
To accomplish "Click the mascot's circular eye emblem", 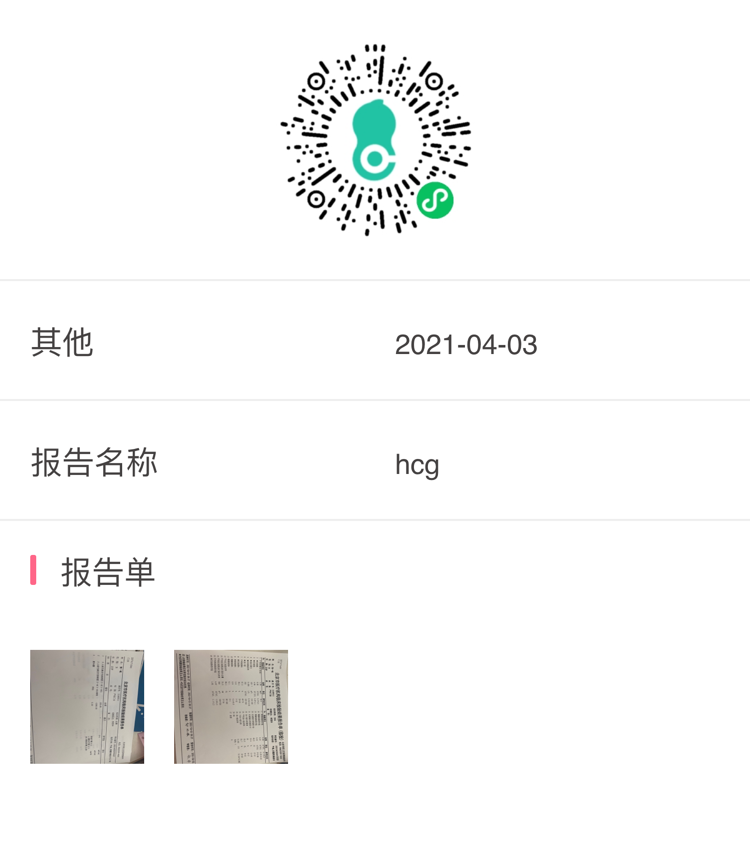I will pos(373,157).
